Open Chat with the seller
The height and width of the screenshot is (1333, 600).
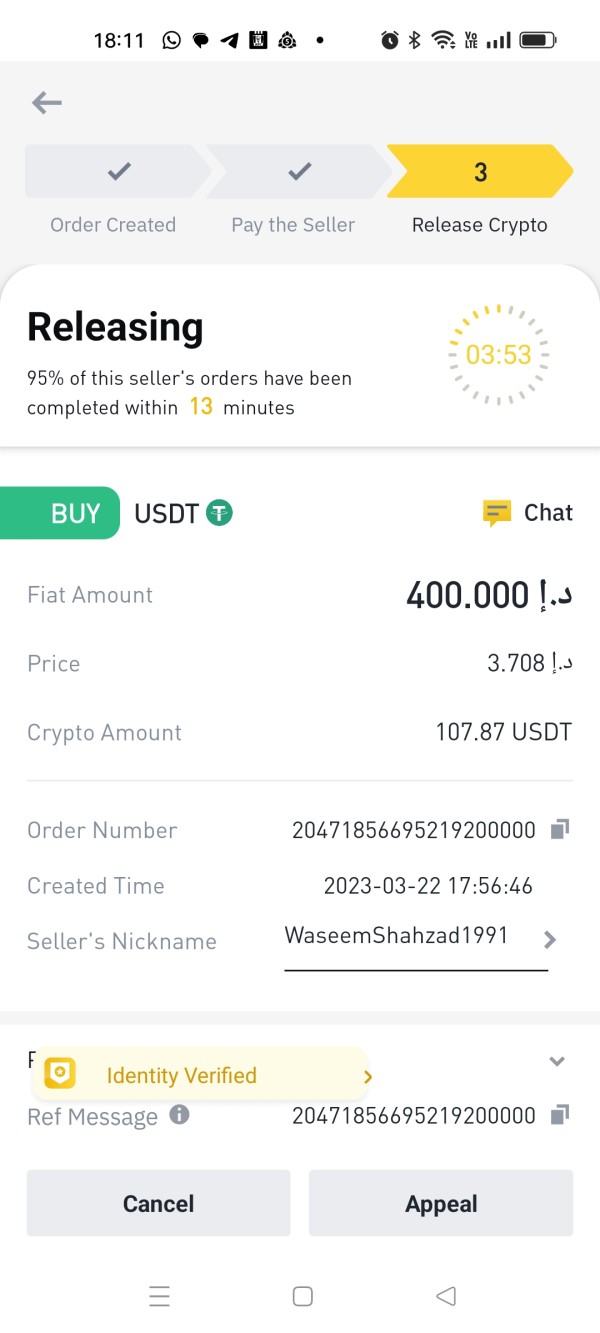click(527, 513)
